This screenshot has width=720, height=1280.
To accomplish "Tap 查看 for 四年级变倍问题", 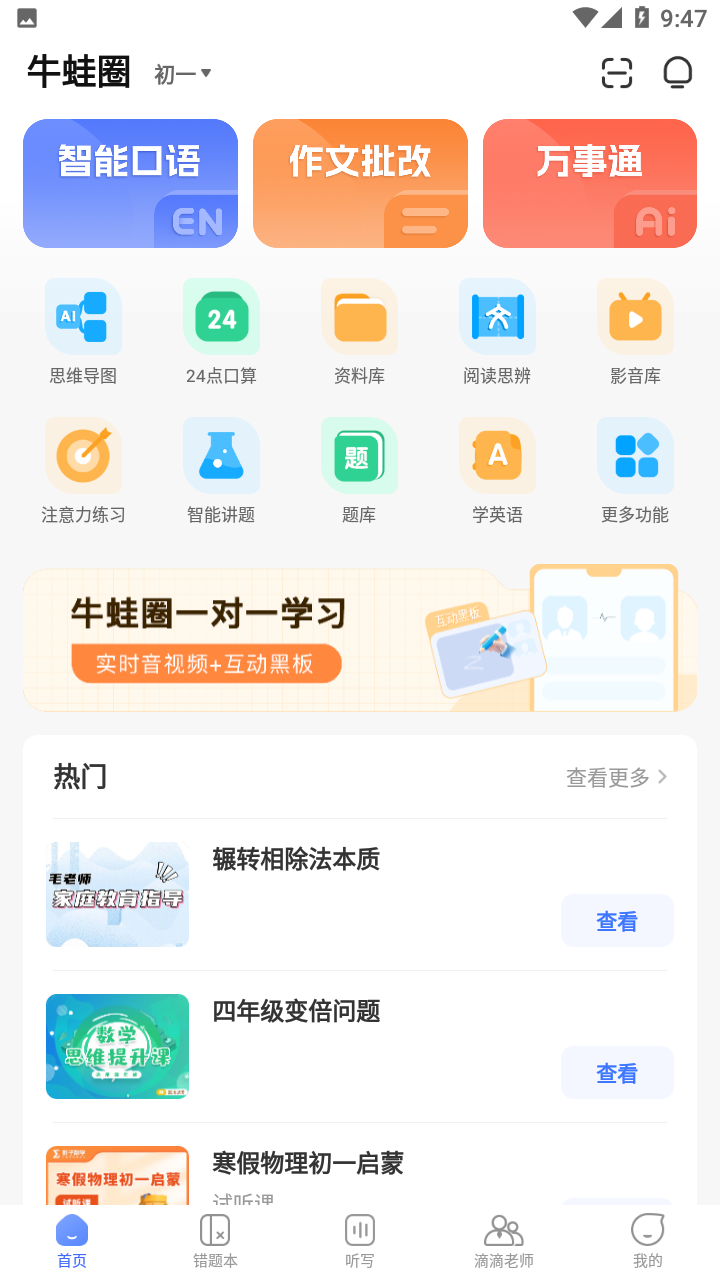I will (x=617, y=1073).
